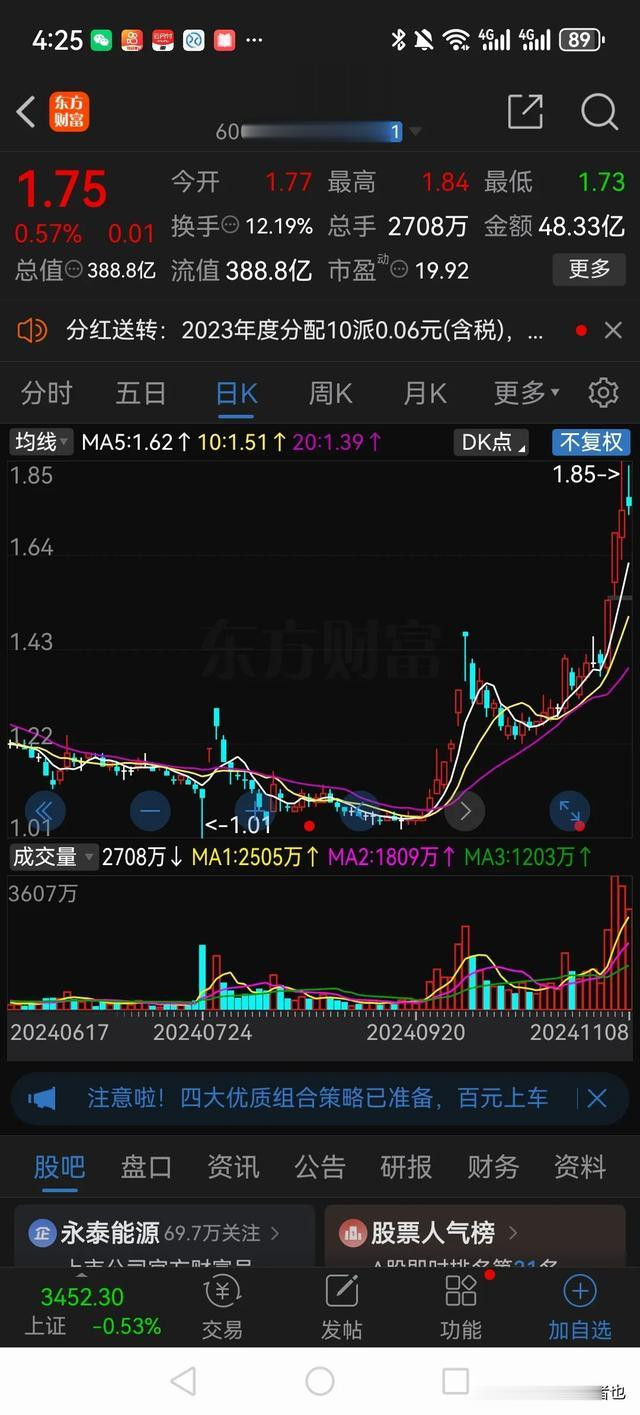Dismiss the 四大优质组合策略 promo banner
The width and height of the screenshot is (640, 1415).
(597, 1098)
